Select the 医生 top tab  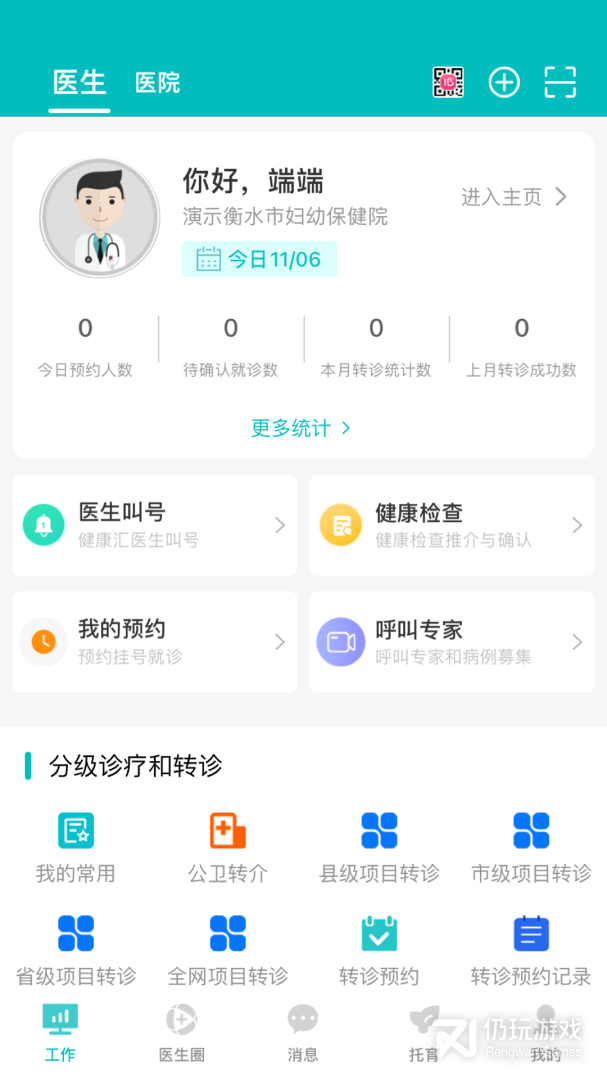click(x=80, y=83)
